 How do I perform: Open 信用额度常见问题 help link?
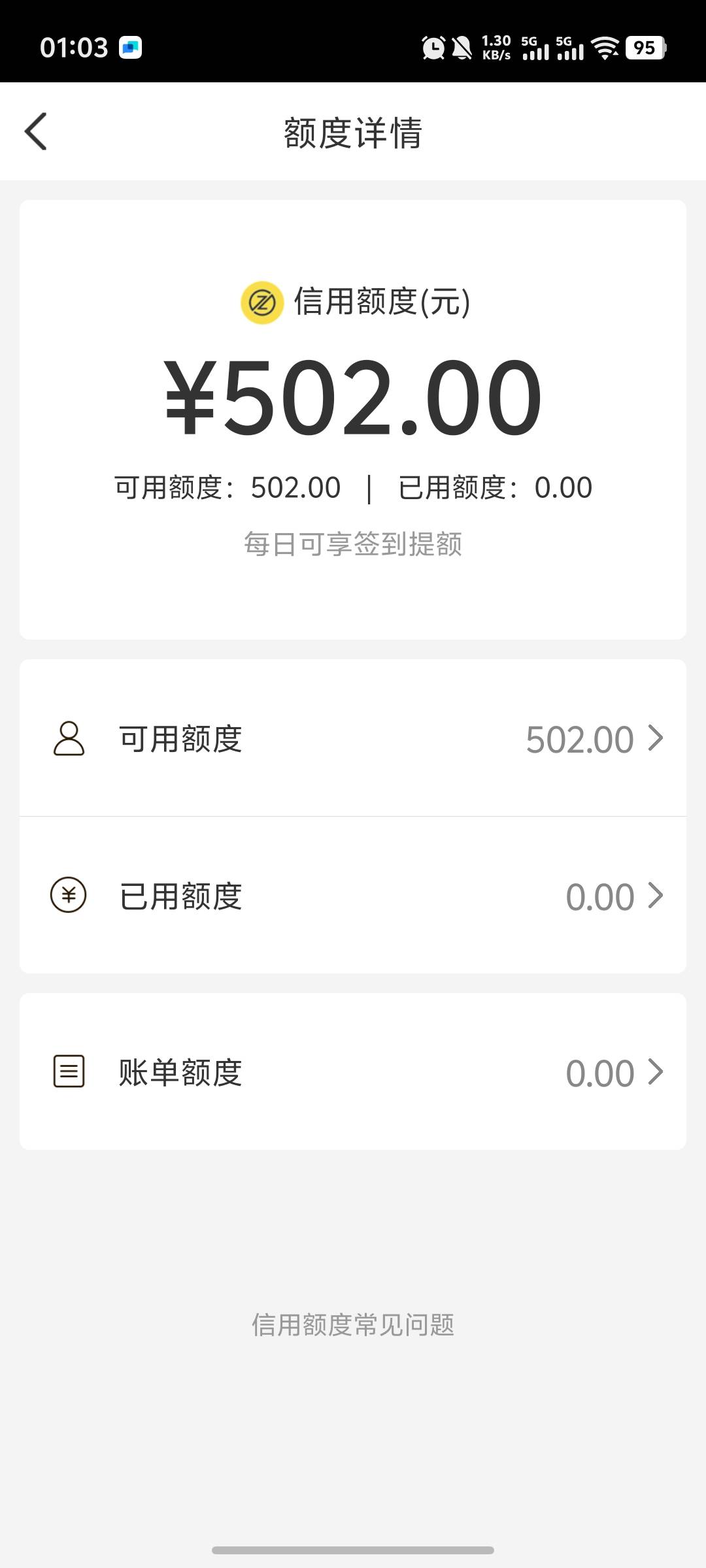(x=353, y=1325)
